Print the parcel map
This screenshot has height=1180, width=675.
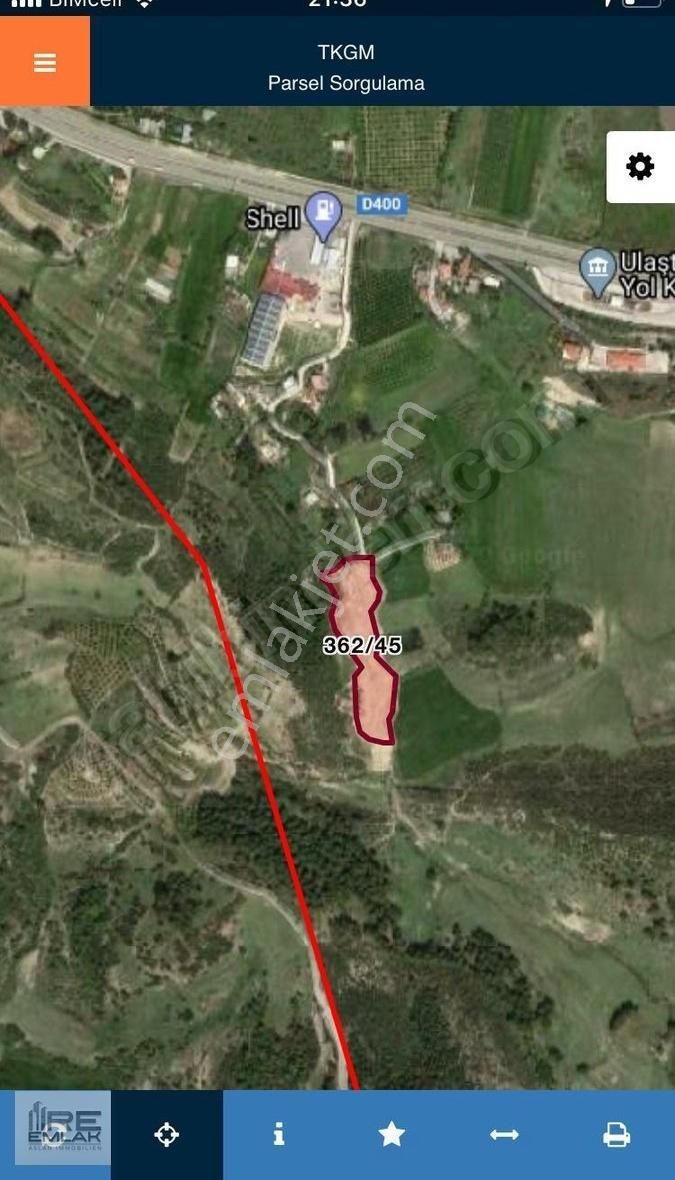tap(616, 1134)
